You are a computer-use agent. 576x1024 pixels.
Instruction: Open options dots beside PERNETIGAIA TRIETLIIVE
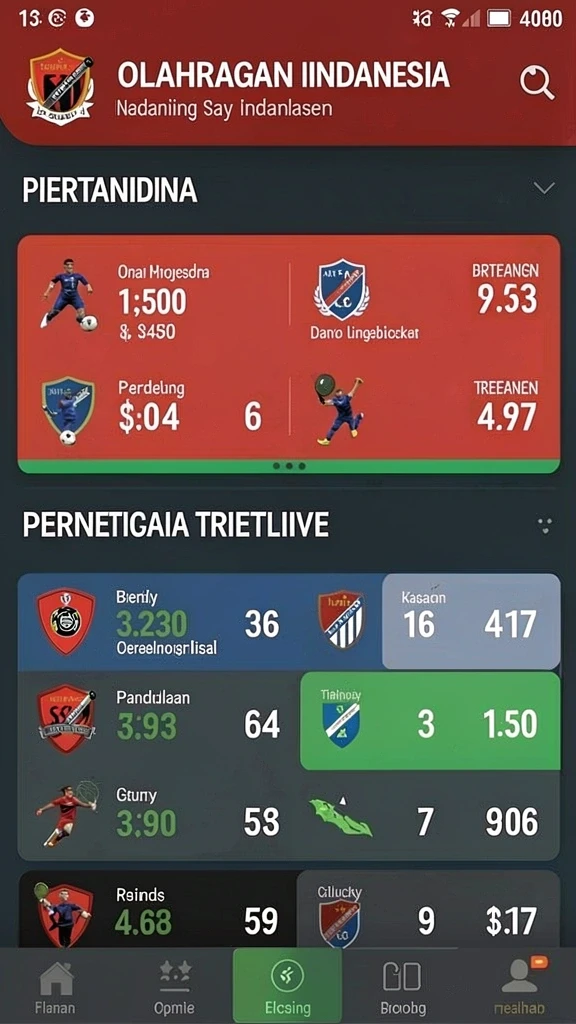point(544,525)
